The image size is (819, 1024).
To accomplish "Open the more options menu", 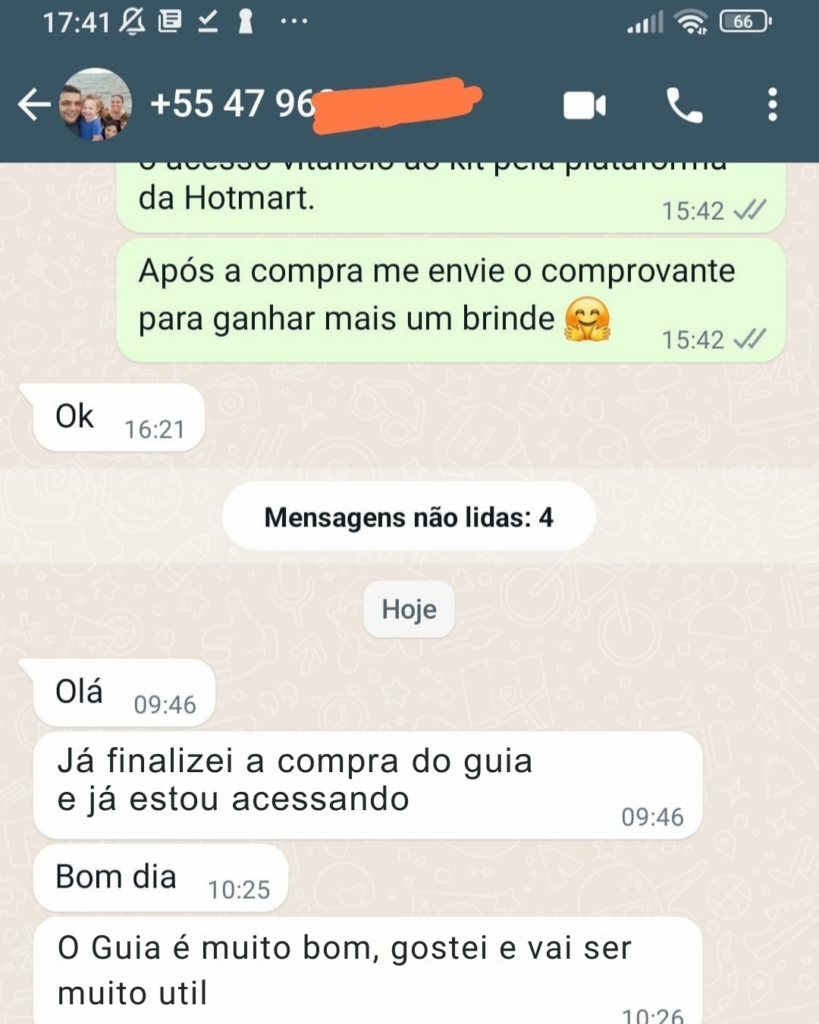I will click(771, 105).
